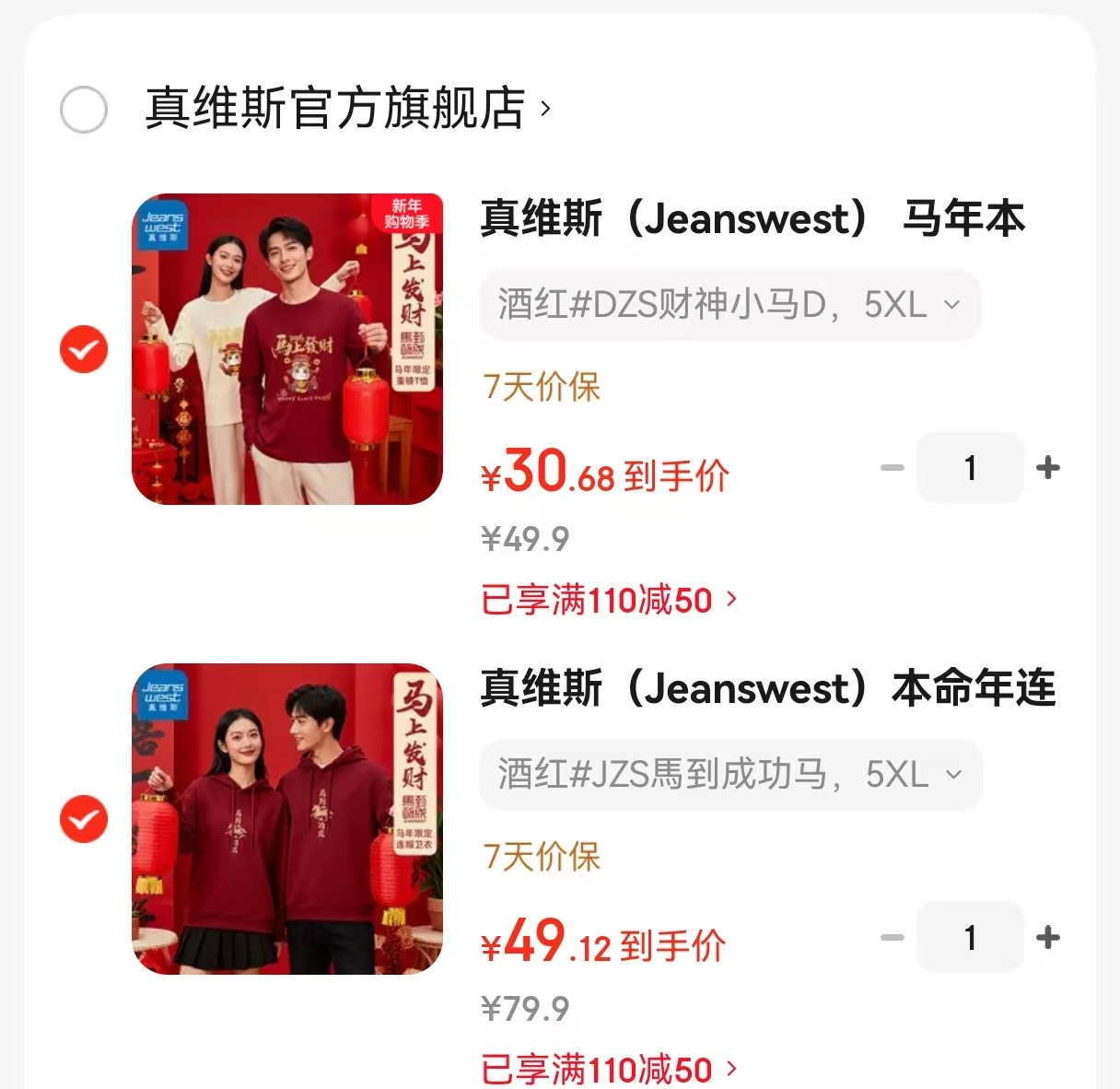Edit the quantity field of the ¥30.68 item
Screen dimensions: 1120x1089
[970, 468]
